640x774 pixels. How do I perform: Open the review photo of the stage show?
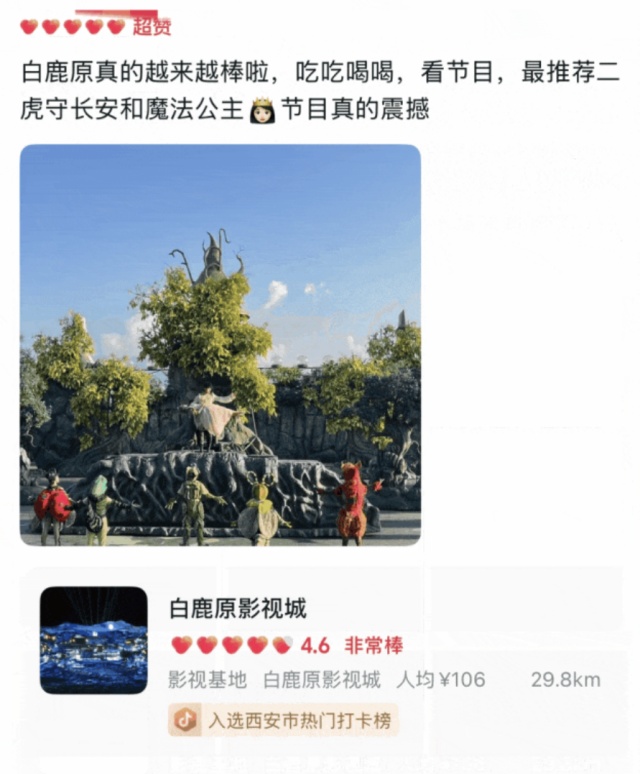point(220,345)
